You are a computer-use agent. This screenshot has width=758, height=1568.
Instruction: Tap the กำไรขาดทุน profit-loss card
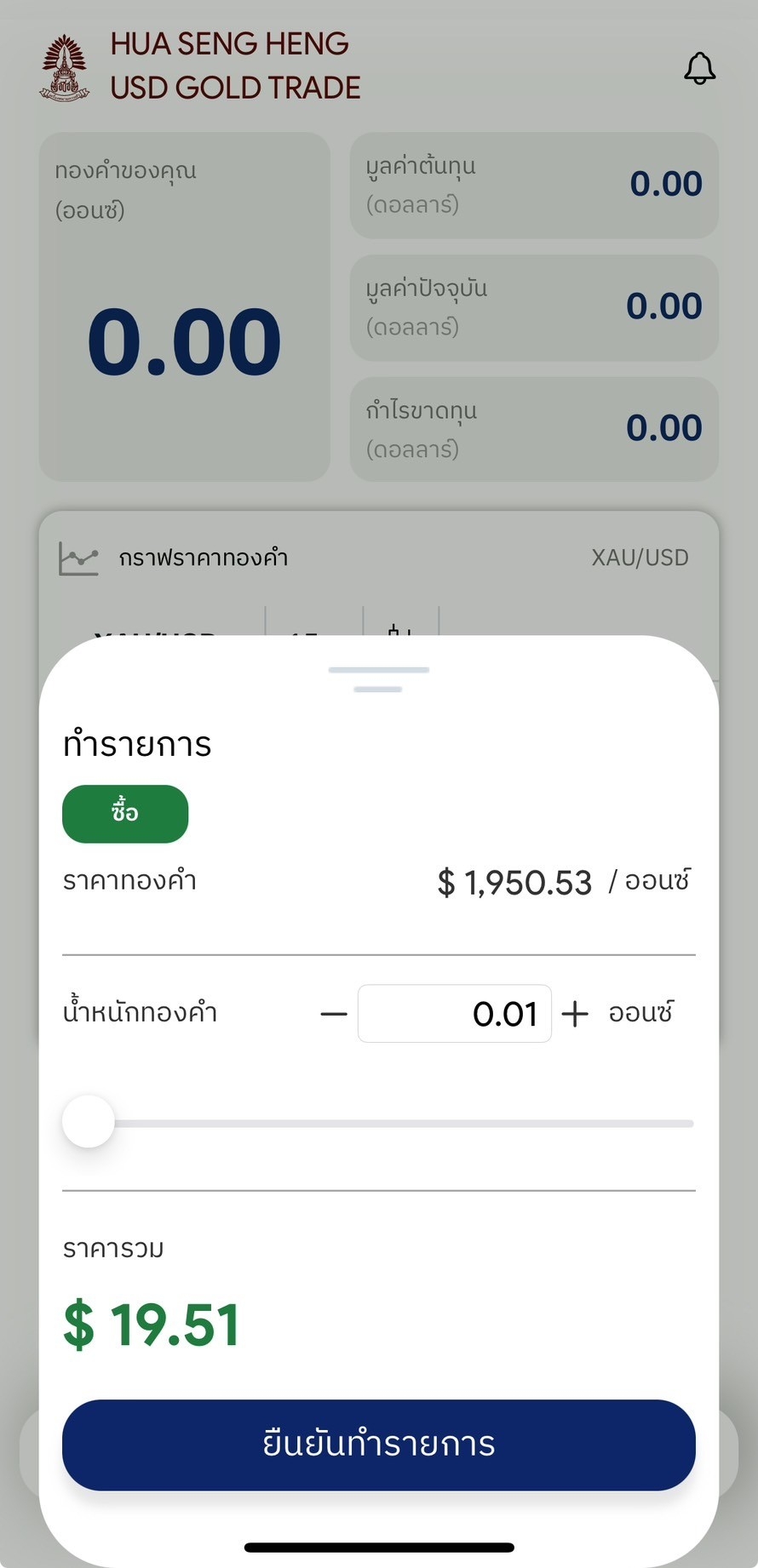tap(534, 429)
